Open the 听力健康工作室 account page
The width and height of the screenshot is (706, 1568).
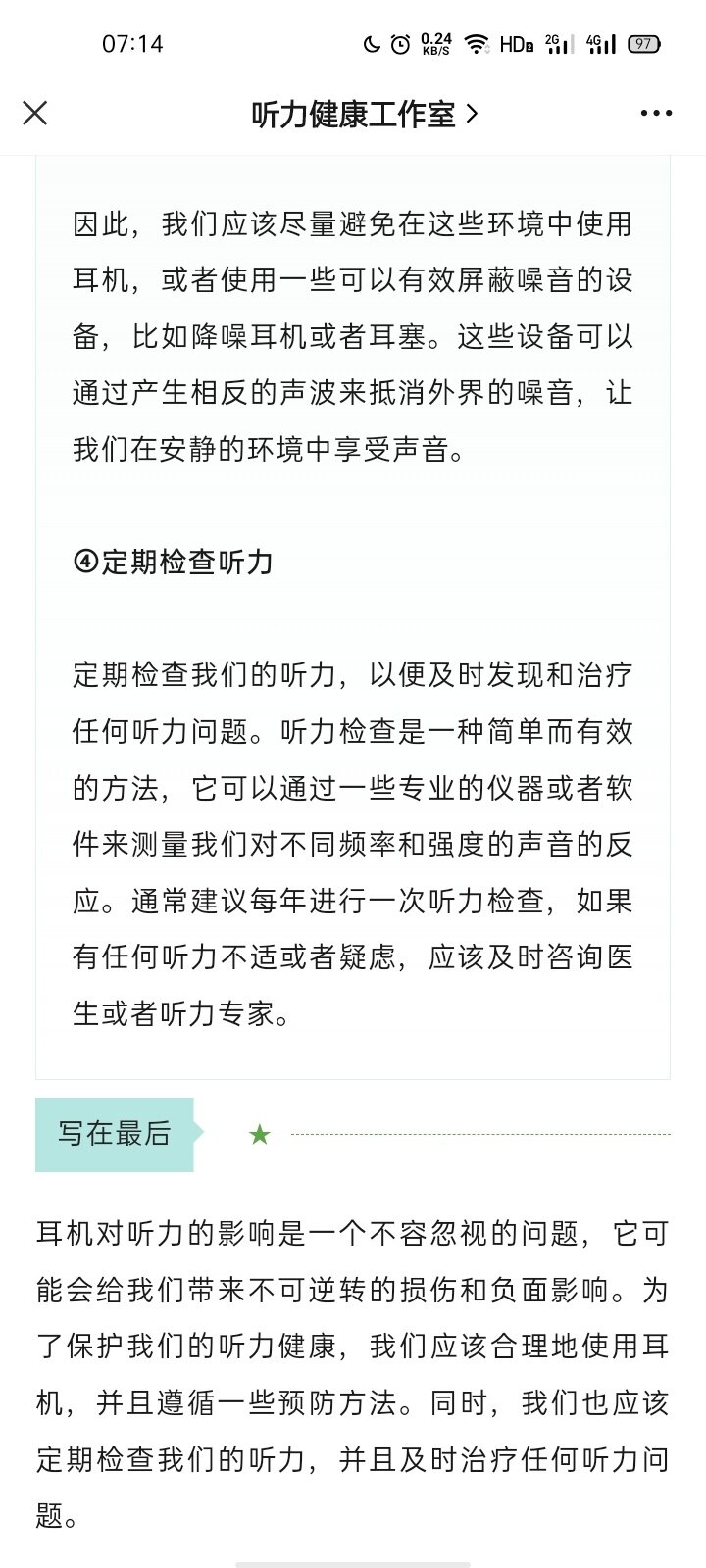[x=365, y=115]
